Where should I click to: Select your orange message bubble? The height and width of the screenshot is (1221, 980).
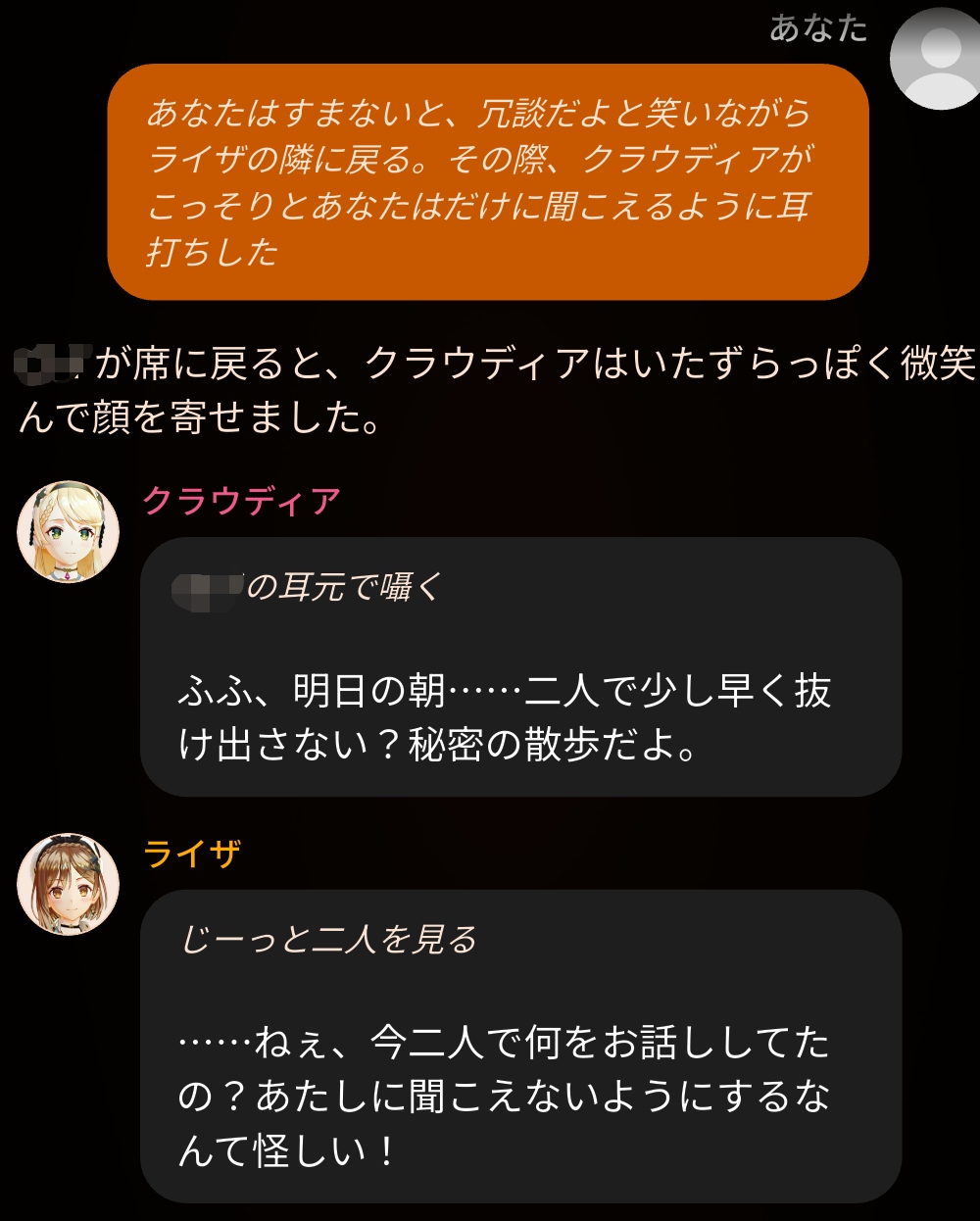point(488,182)
